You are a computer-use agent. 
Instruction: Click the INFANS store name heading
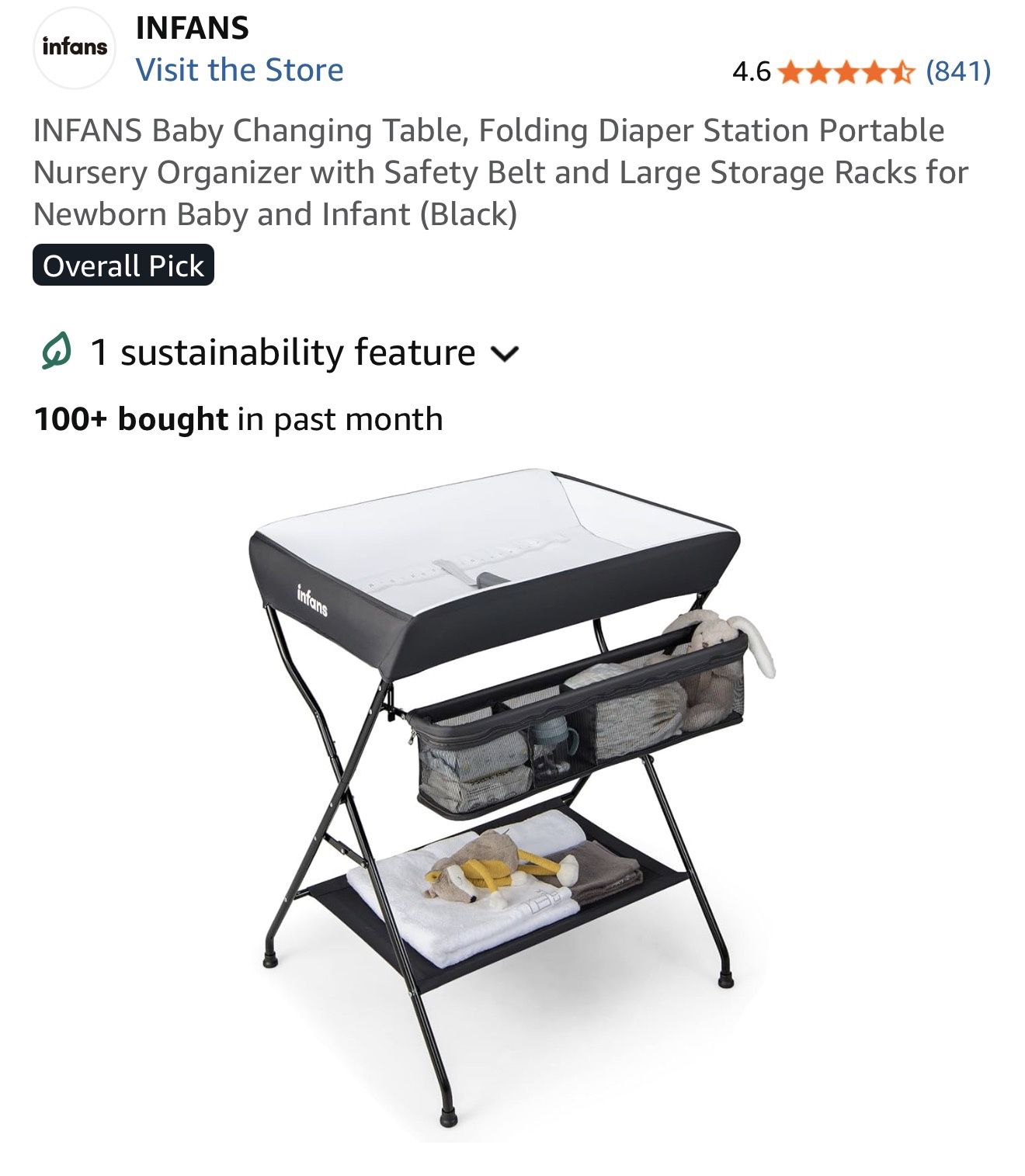click(192, 29)
